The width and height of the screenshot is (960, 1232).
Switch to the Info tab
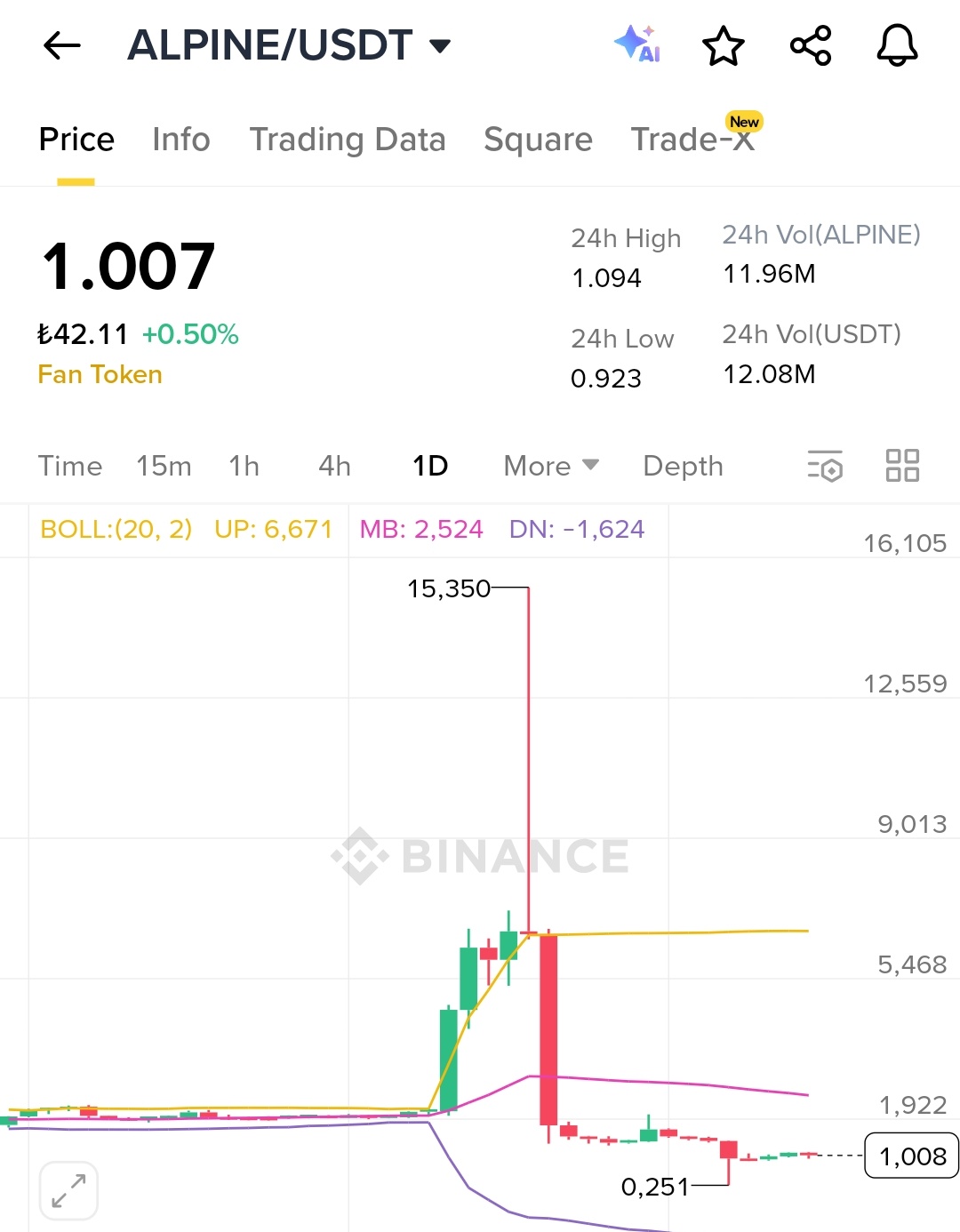(180, 140)
